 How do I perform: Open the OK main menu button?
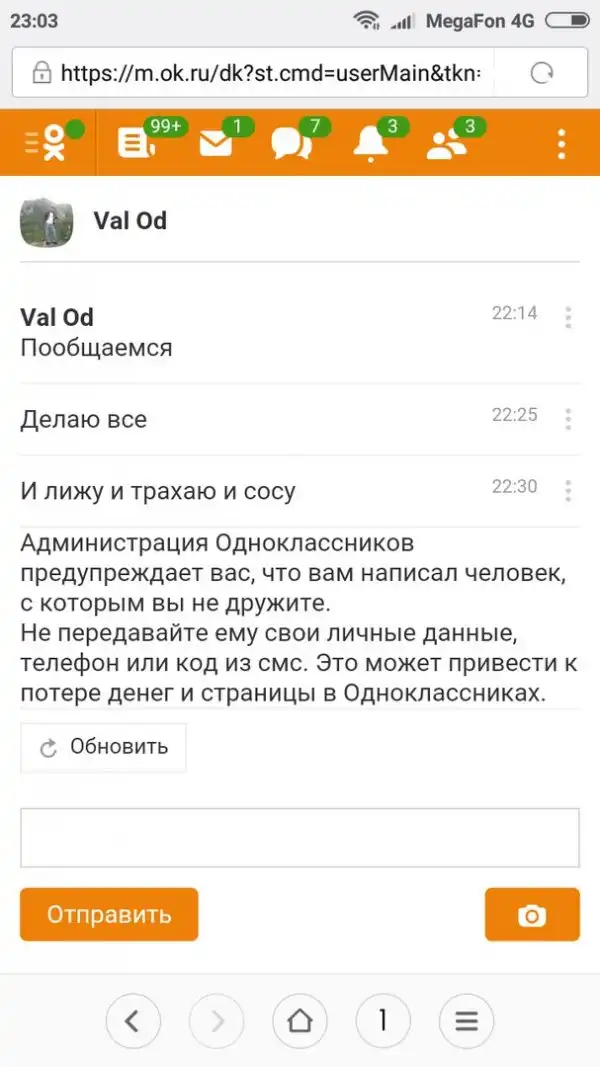pos(47,143)
